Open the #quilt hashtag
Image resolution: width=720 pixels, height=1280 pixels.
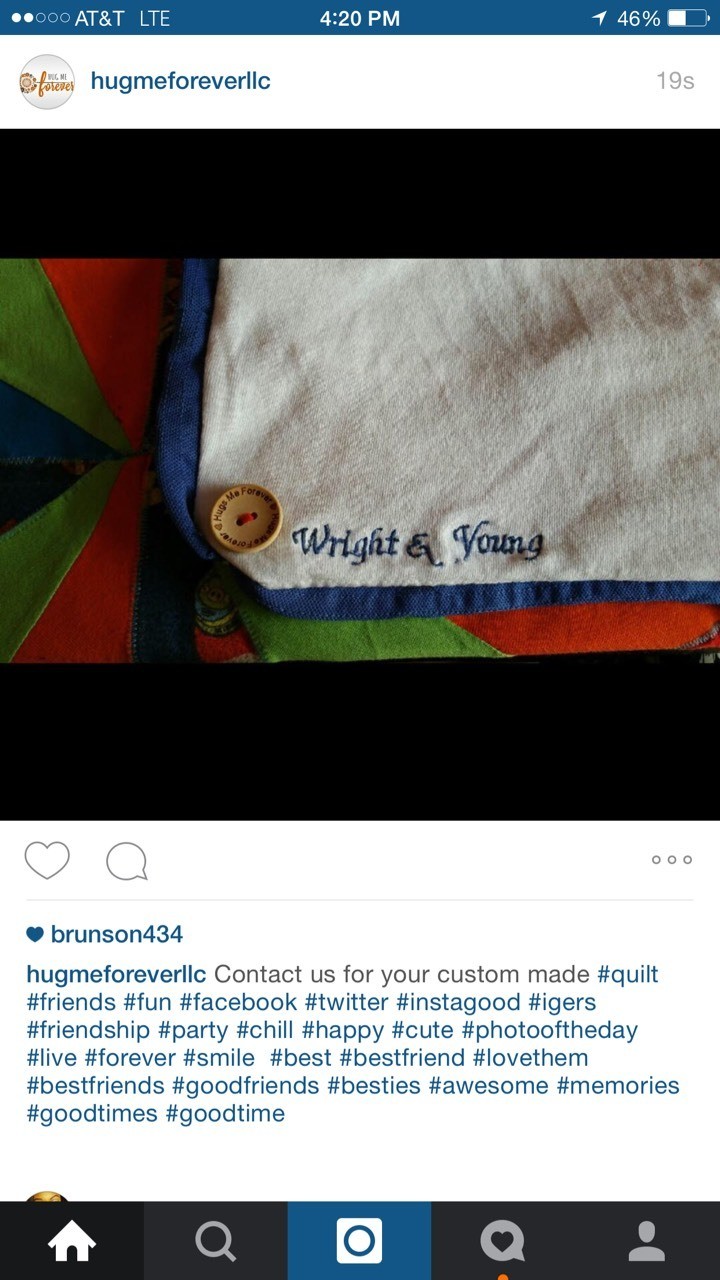(x=627, y=974)
